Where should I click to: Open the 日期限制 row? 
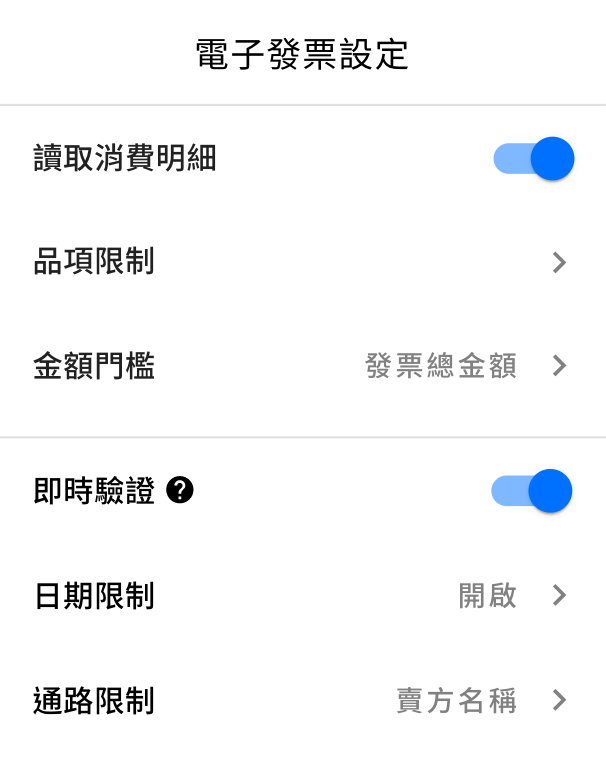tap(302, 596)
